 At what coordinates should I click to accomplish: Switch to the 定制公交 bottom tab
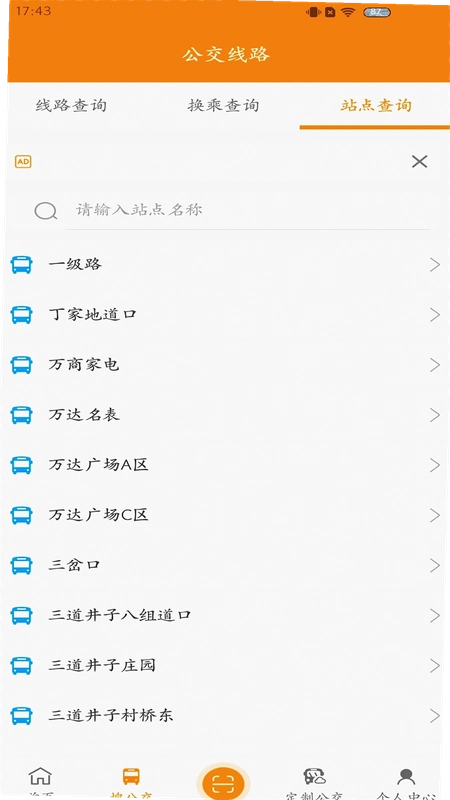click(314, 782)
